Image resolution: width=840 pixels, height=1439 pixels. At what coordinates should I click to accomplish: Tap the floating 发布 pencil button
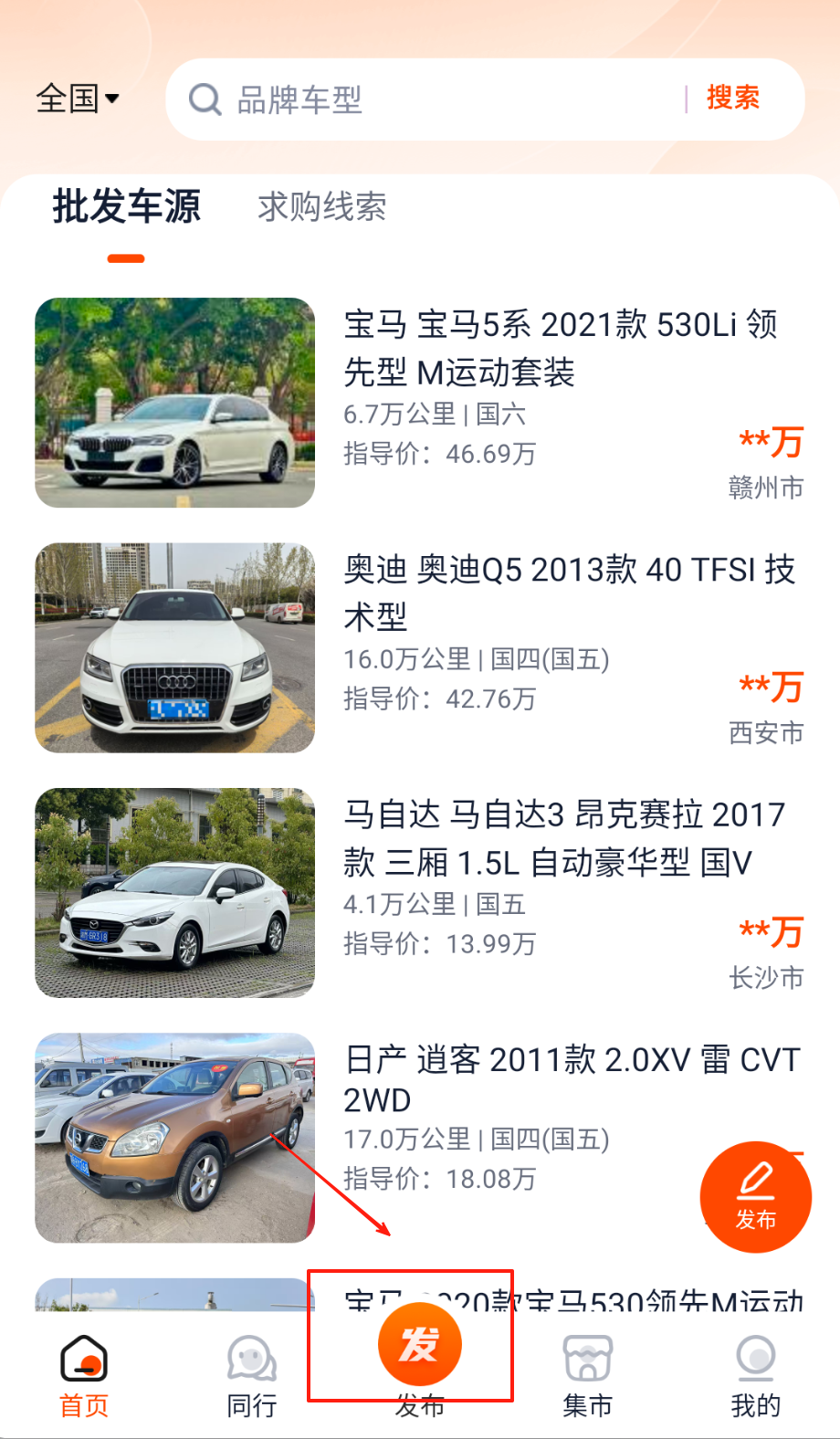pos(755,1196)
